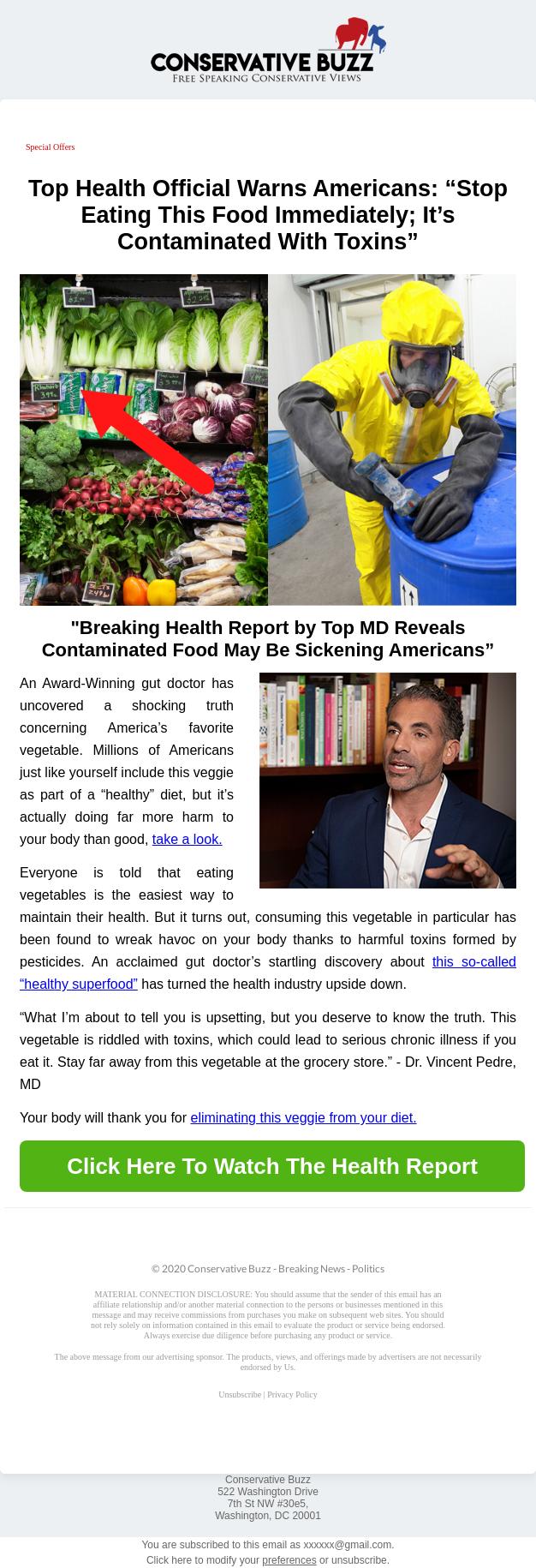Open the 'healthy superfood' link

[79, 984]
